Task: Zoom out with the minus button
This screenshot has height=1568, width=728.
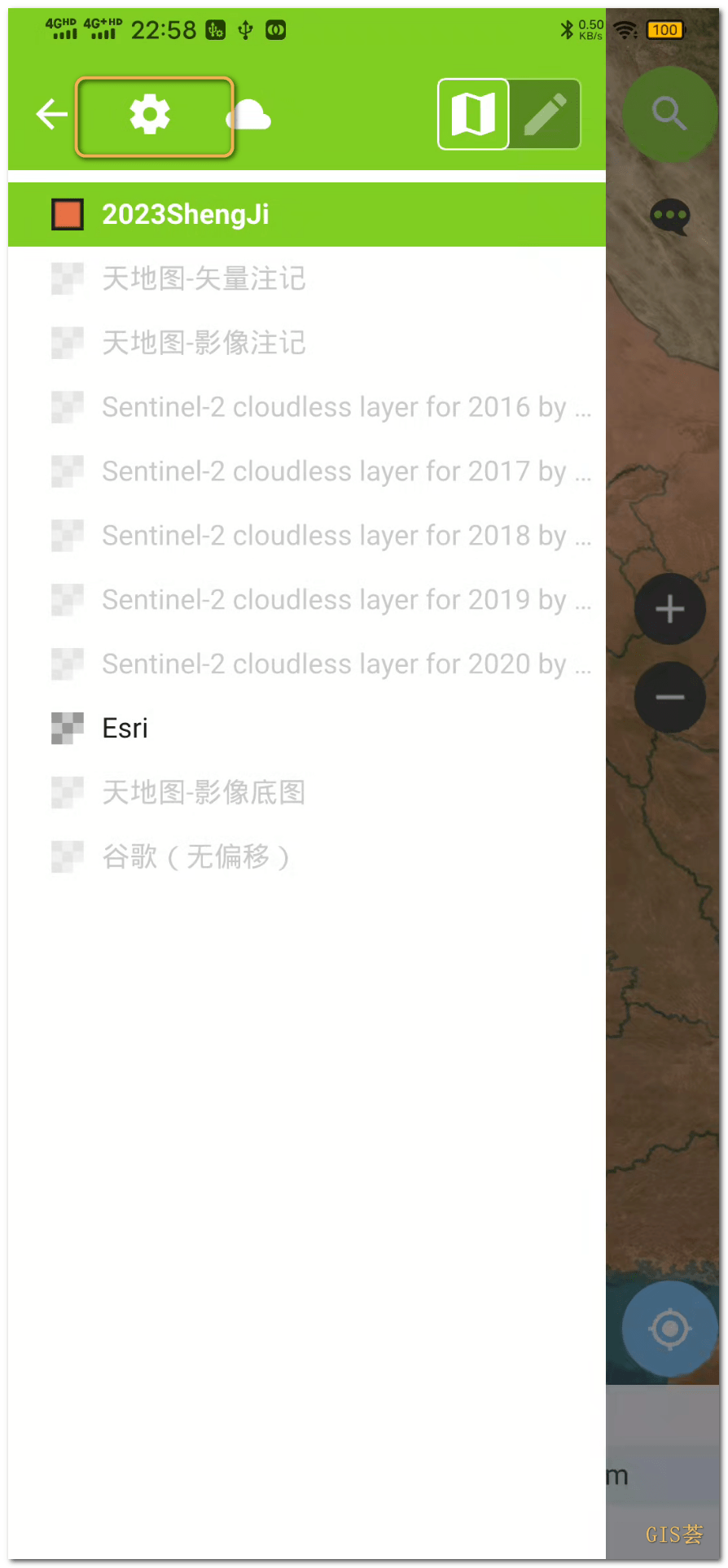Action: click(669, 697)
